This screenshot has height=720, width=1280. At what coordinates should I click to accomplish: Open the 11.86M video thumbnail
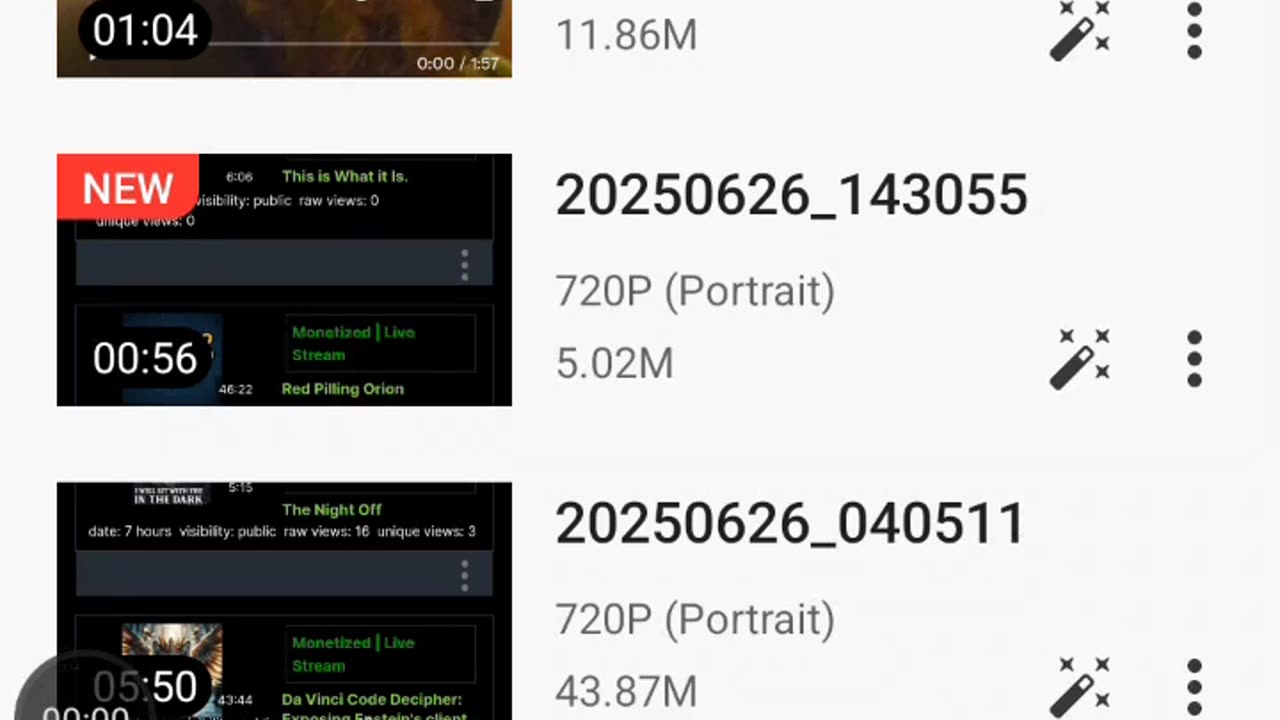(284, 38)
